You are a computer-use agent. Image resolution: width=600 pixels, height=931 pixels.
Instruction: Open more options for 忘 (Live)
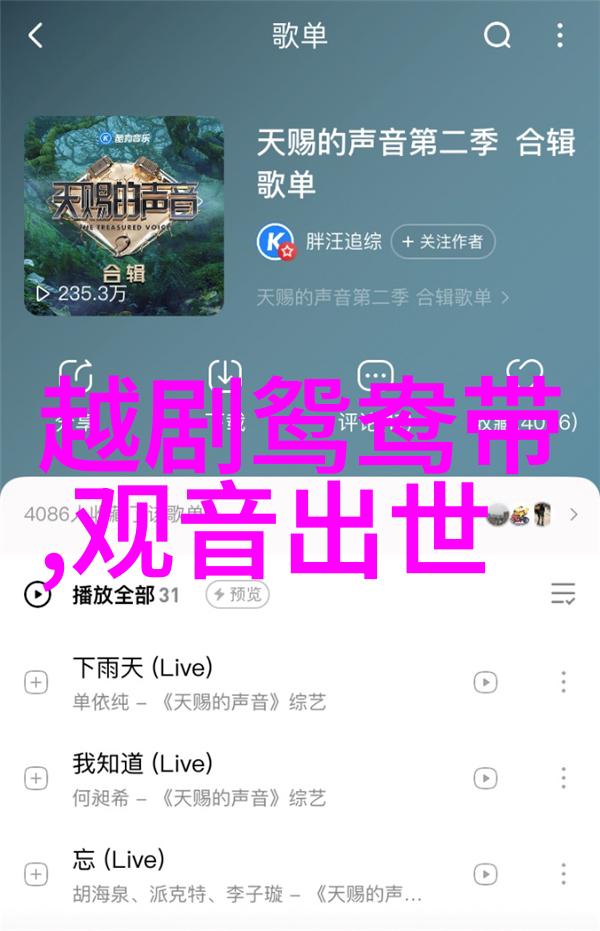pos(563,874)
